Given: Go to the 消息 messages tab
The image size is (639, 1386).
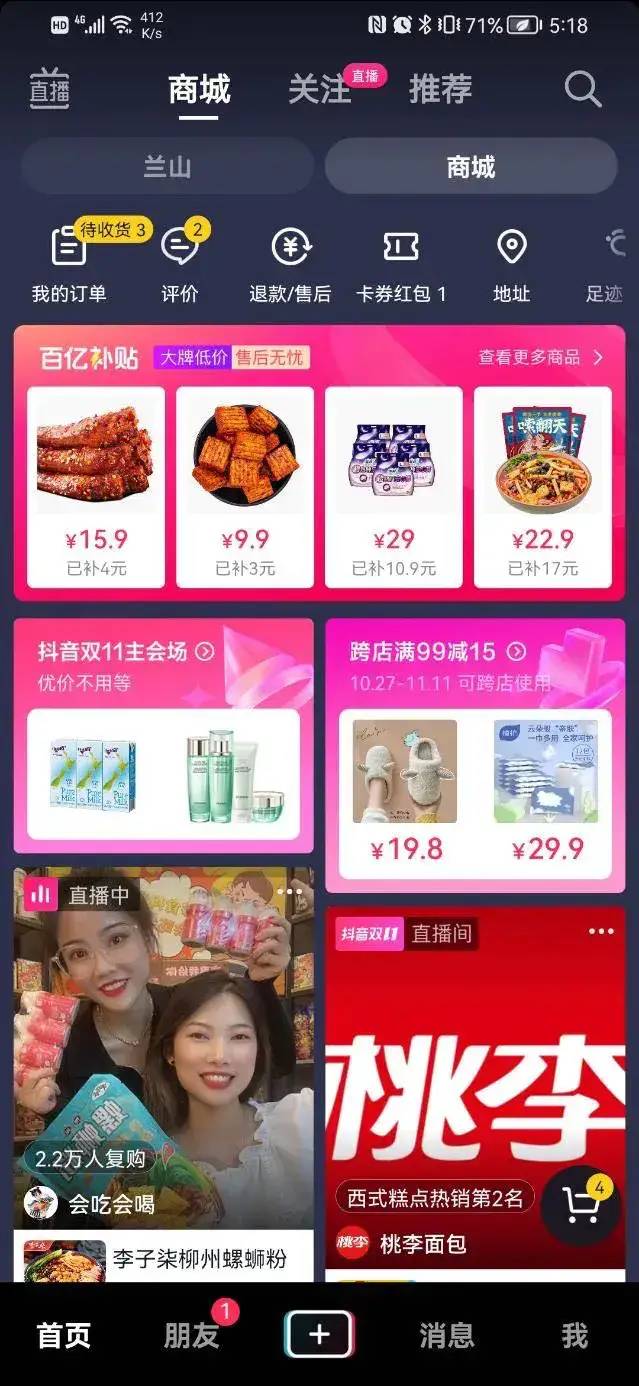Looking at the screenshot, I should point(446,1335).
